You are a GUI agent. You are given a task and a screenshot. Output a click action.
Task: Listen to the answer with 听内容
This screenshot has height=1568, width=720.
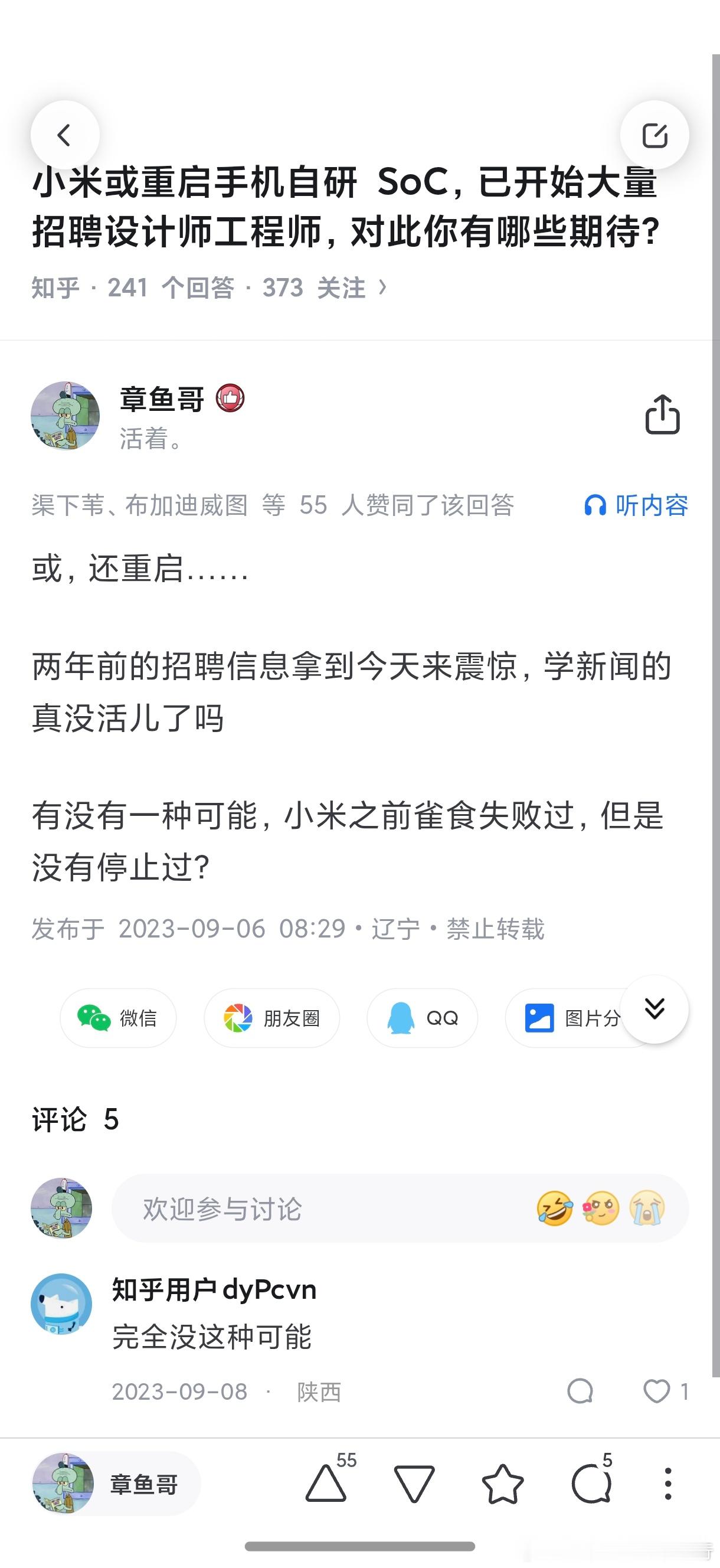tap(636, 505)
